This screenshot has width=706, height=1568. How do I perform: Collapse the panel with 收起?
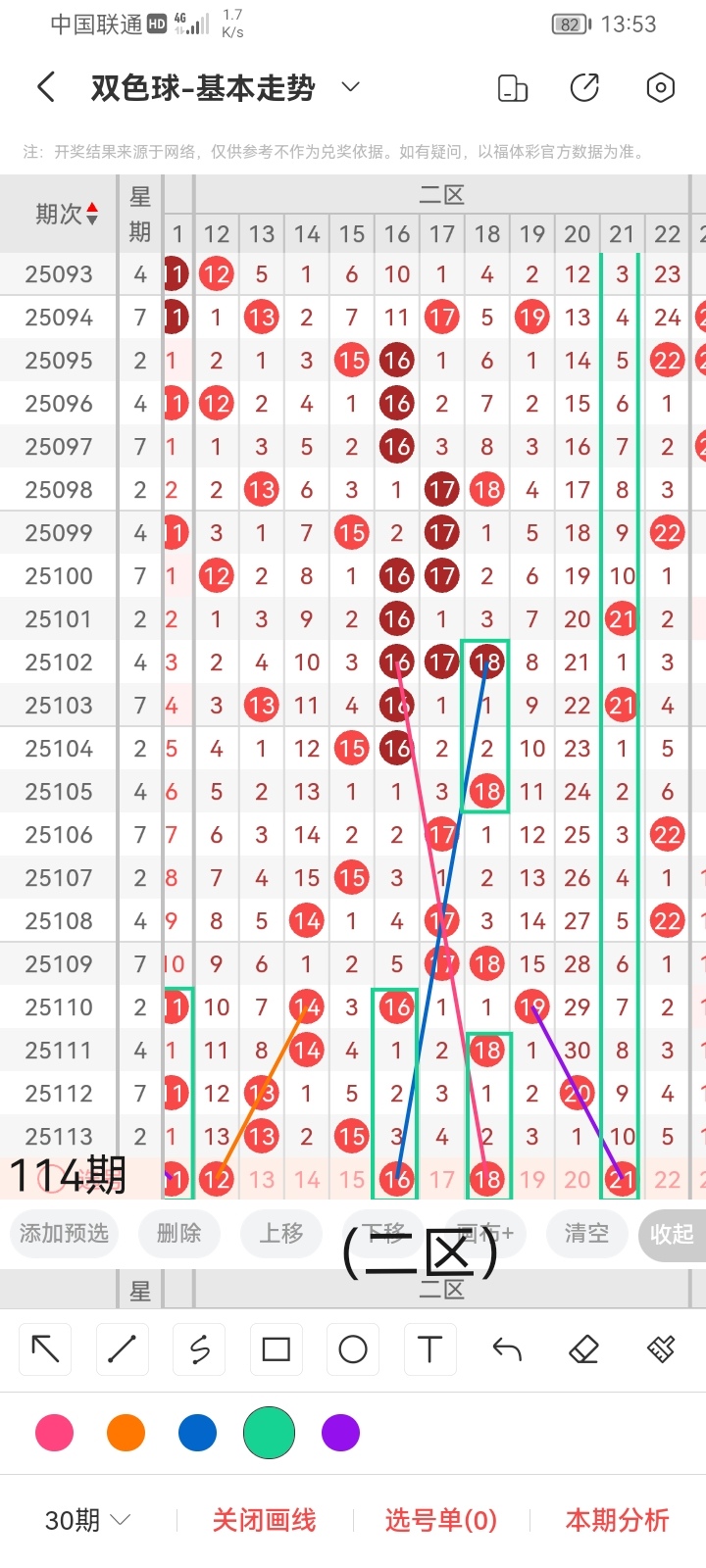672,1234
